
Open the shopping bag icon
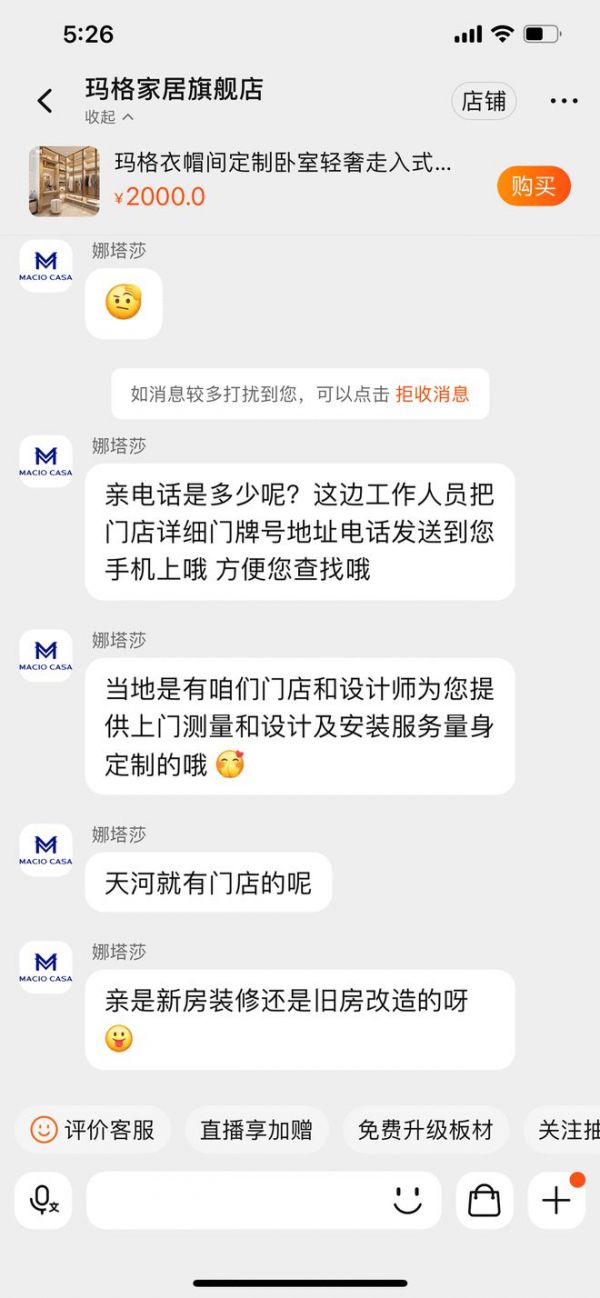pos(484,1200)
